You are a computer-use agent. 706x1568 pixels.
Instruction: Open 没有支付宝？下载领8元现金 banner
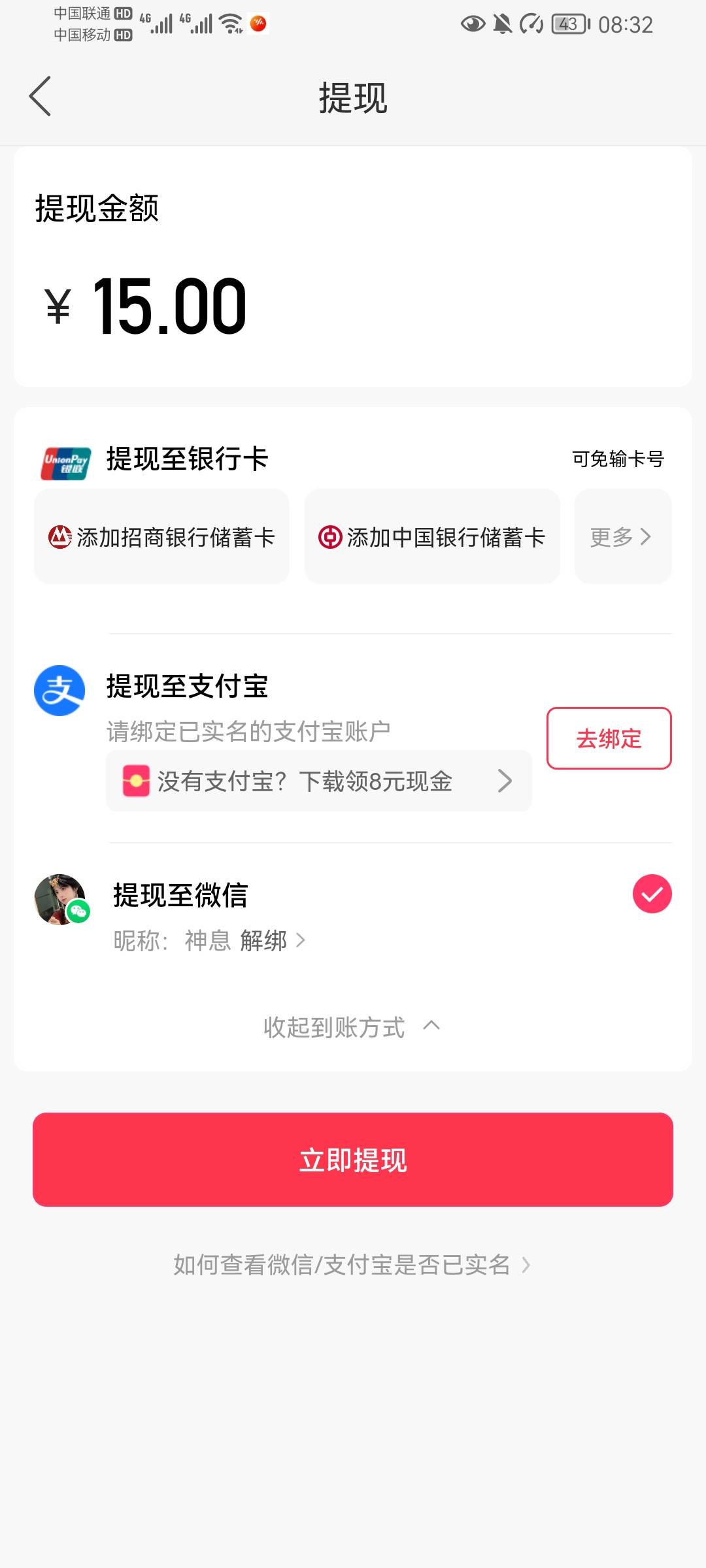(319, 781)
